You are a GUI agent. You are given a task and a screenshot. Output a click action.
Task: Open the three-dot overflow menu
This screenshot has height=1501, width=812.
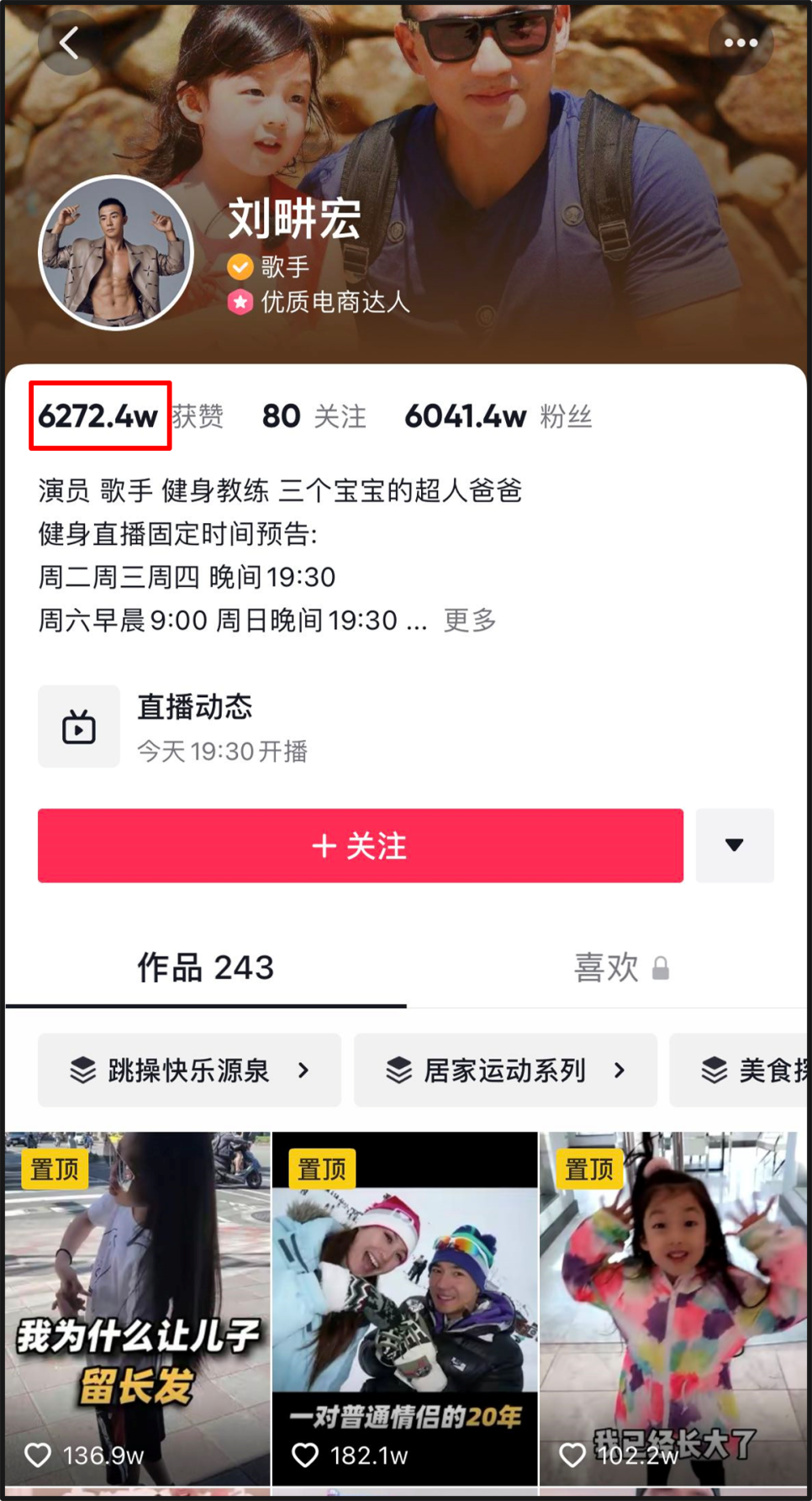coord(741,43)
